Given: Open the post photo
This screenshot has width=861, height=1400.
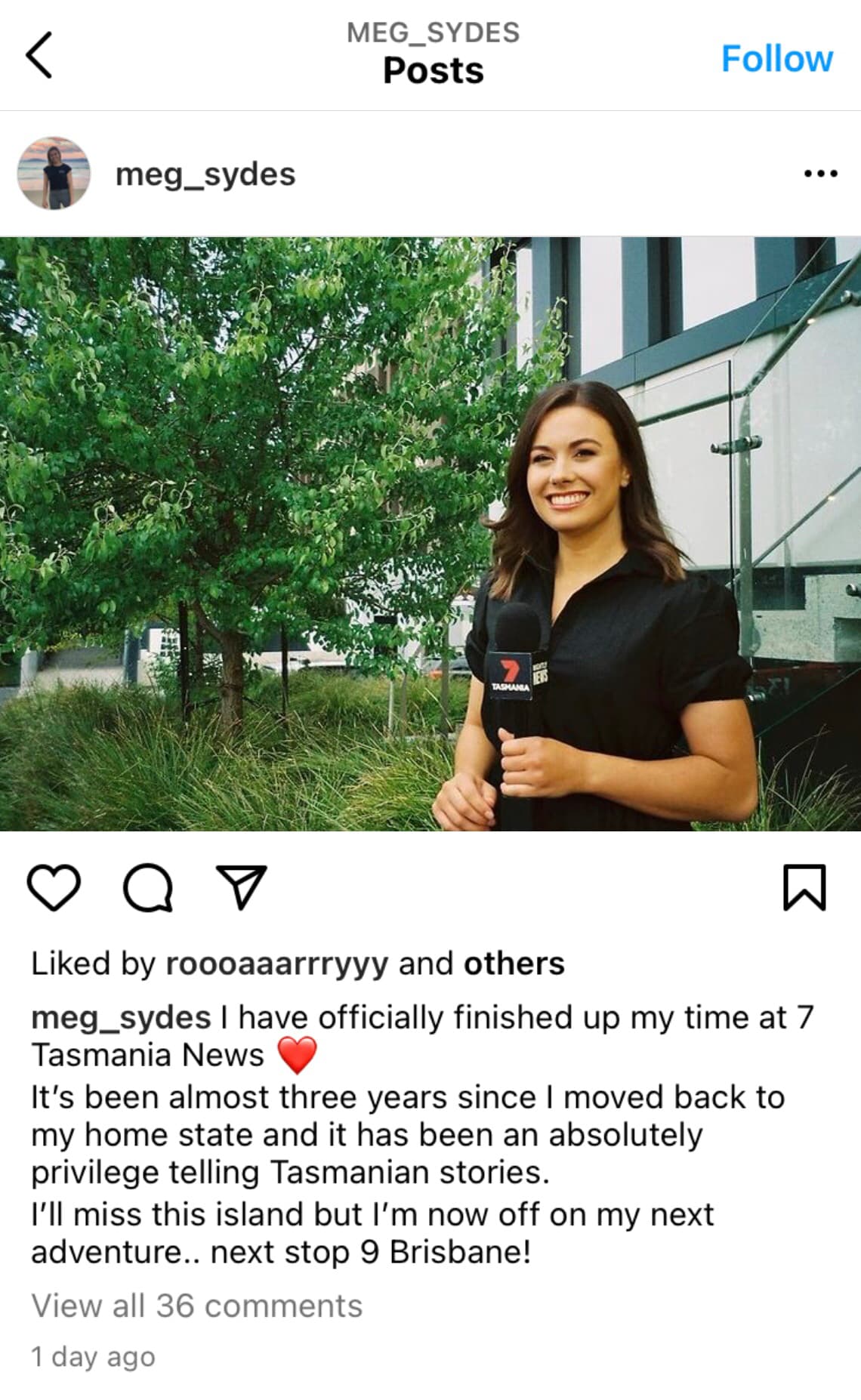Looking at the screenshot, I should coord(430,534).
